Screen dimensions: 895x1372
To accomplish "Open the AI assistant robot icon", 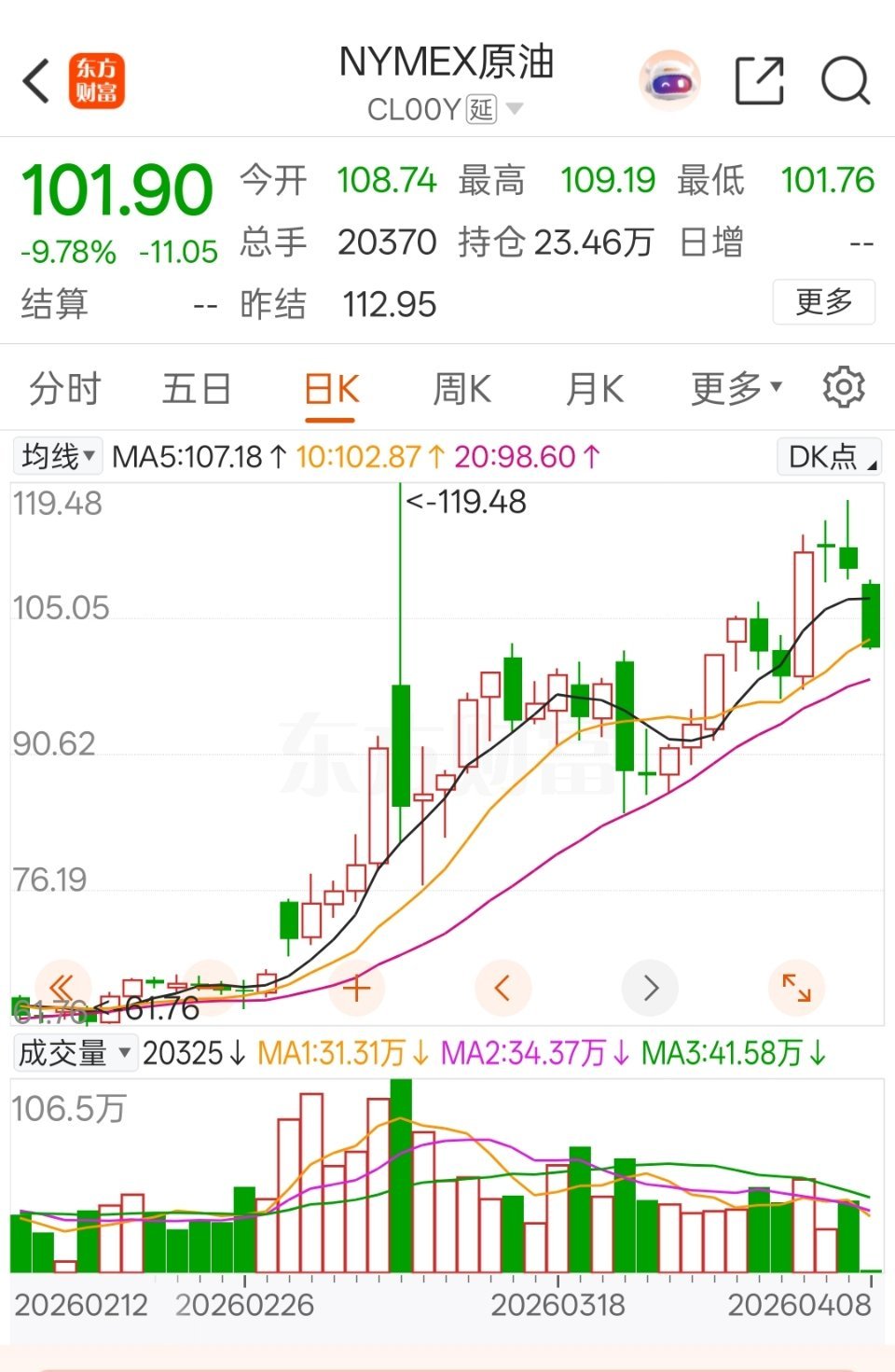I will pyautogui.click(x=670, y=81).
